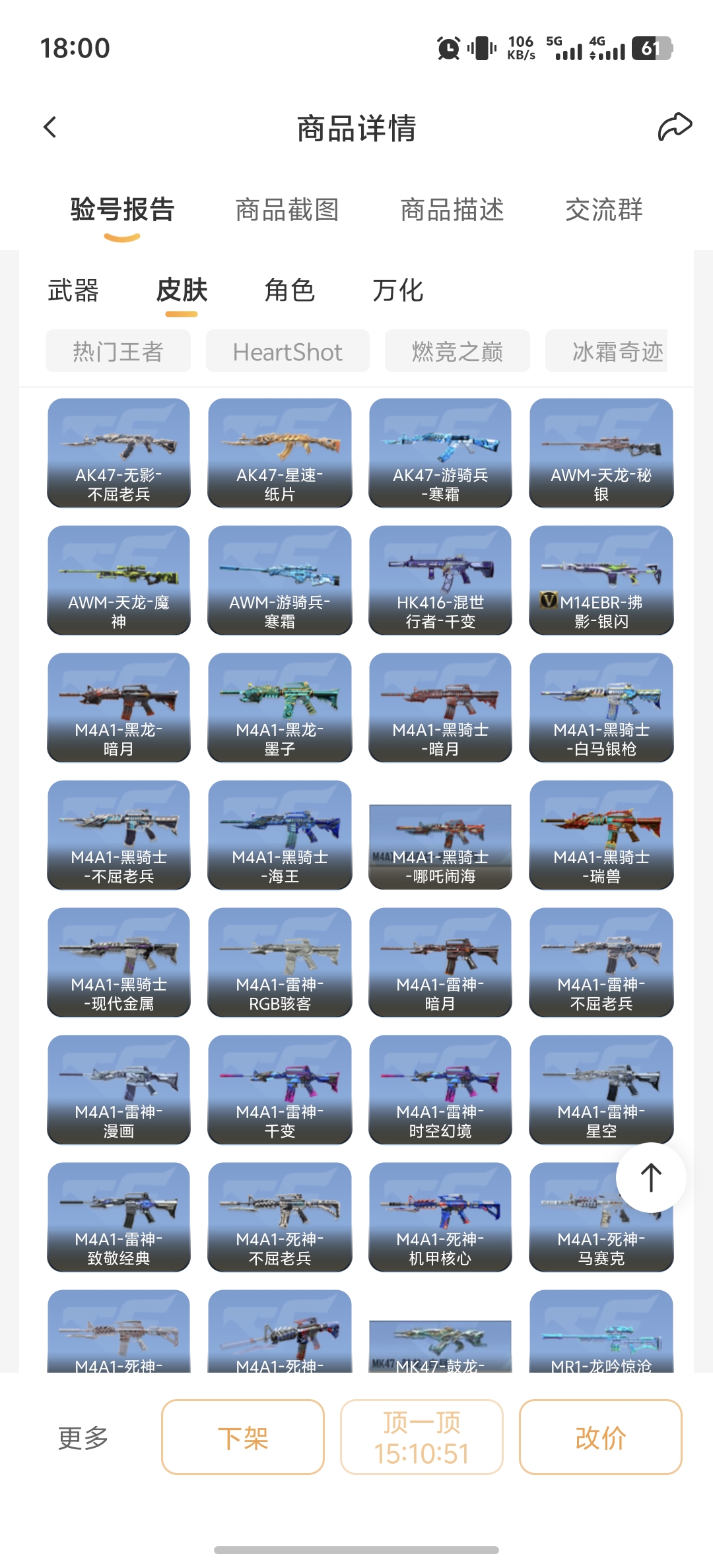The height and width of the screenshot is (1568, 713).
Task: Open the AWM-天龙-魔神 skin tile
Action: click(x=119, y=580)
